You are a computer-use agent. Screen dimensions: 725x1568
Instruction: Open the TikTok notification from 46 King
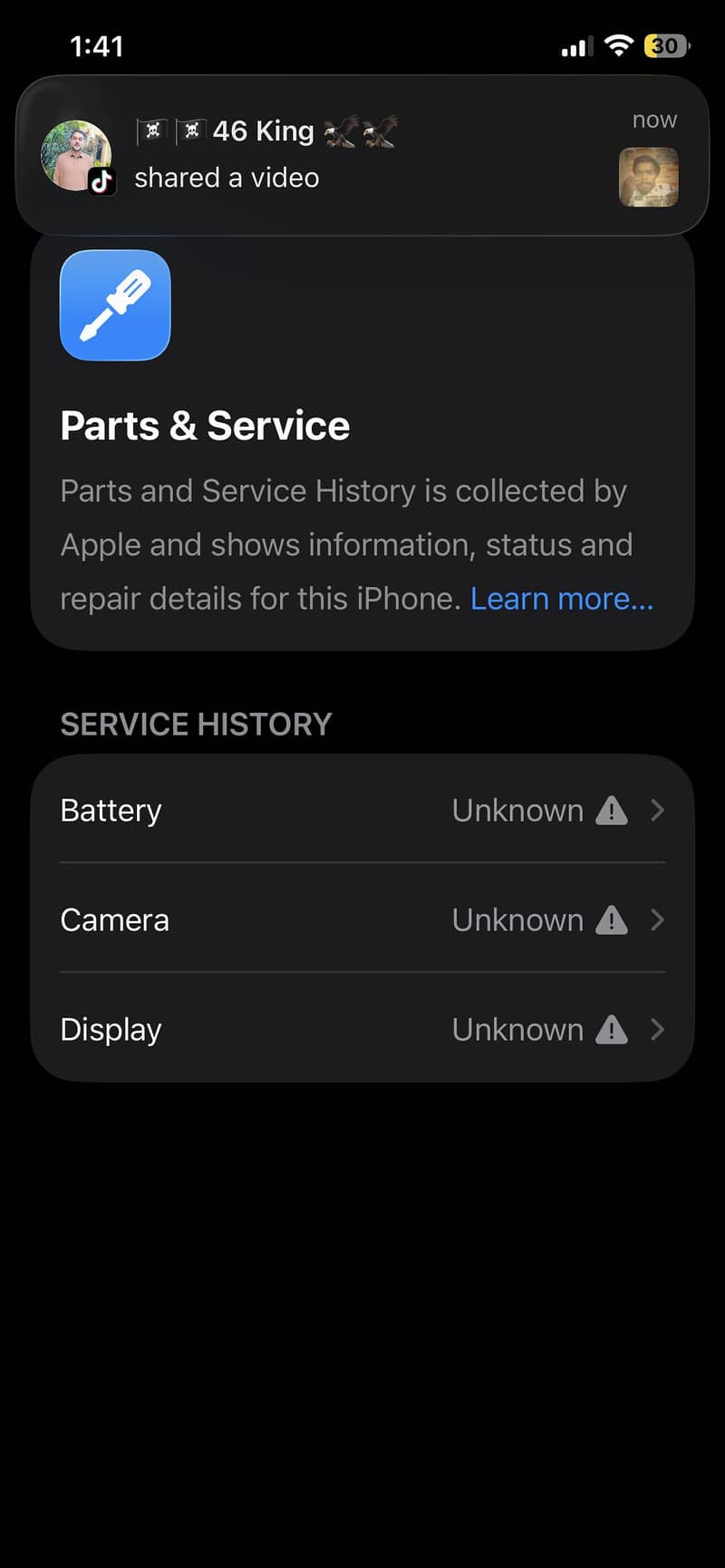pos(362,154)
